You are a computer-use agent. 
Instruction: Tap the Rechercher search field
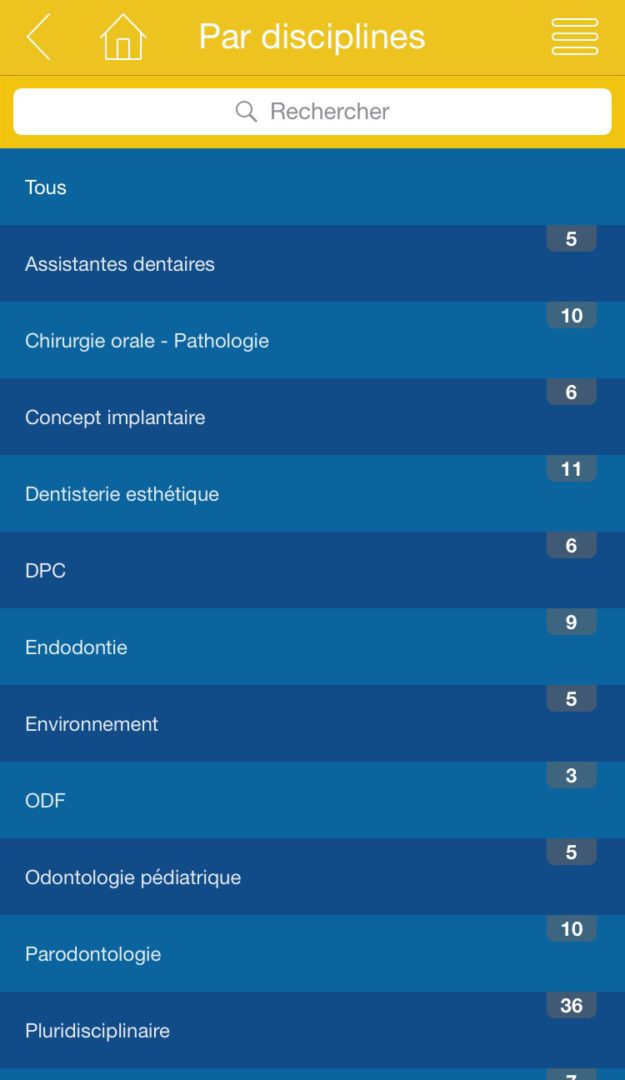coord(312,111)
